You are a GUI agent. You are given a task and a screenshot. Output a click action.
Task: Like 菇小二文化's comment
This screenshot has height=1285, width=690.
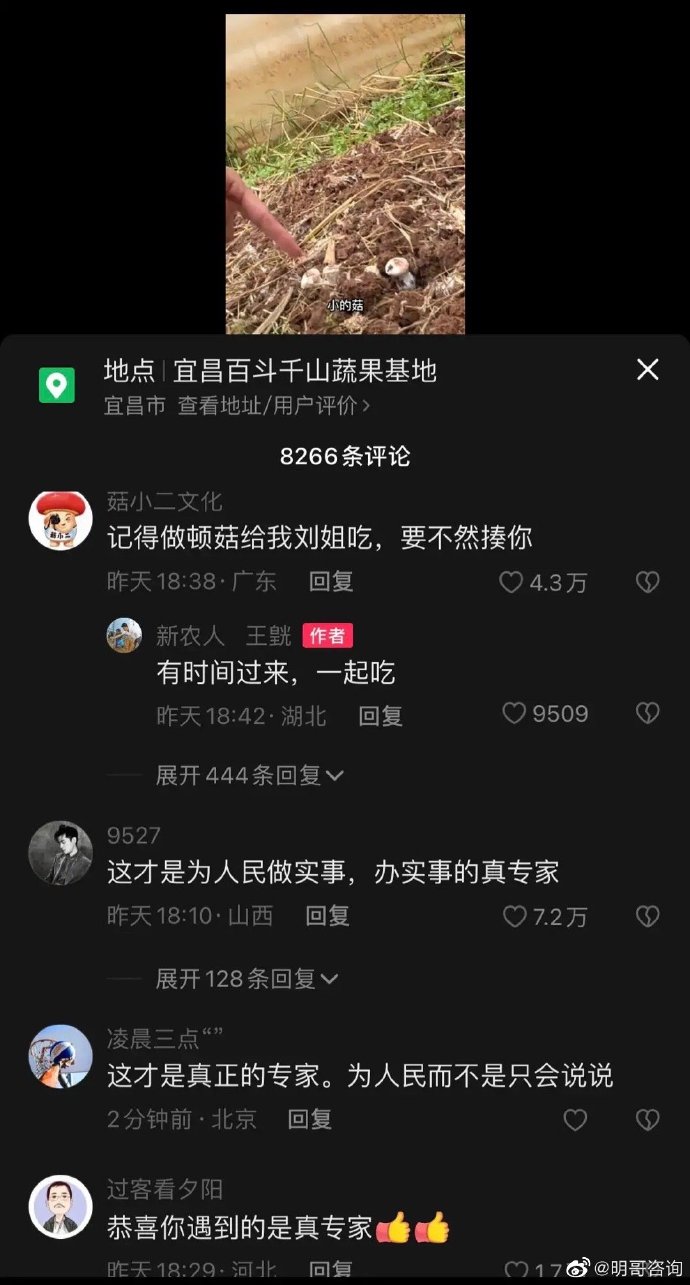[512, 582]
